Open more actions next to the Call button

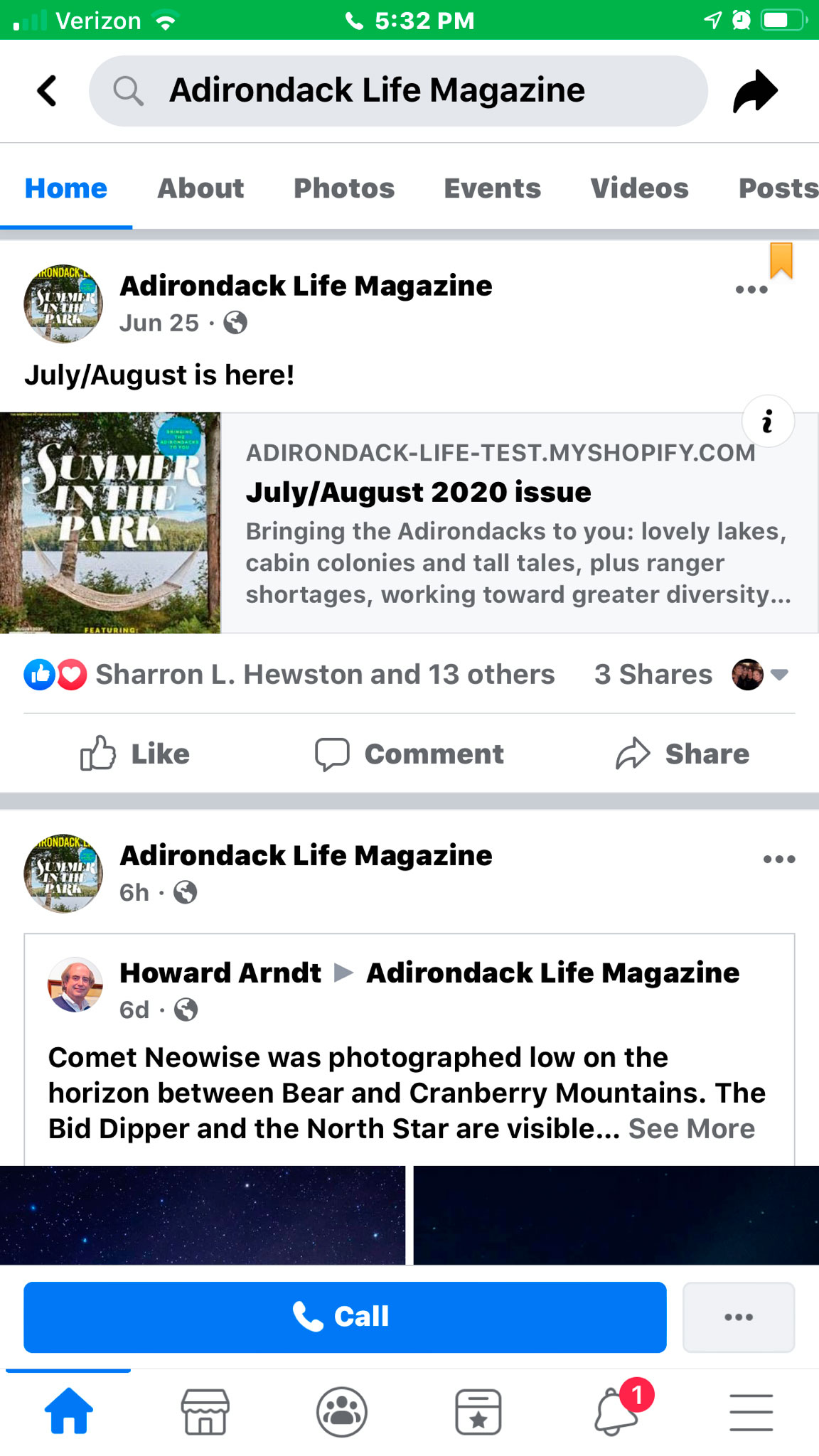click(x=738, y=1317)
